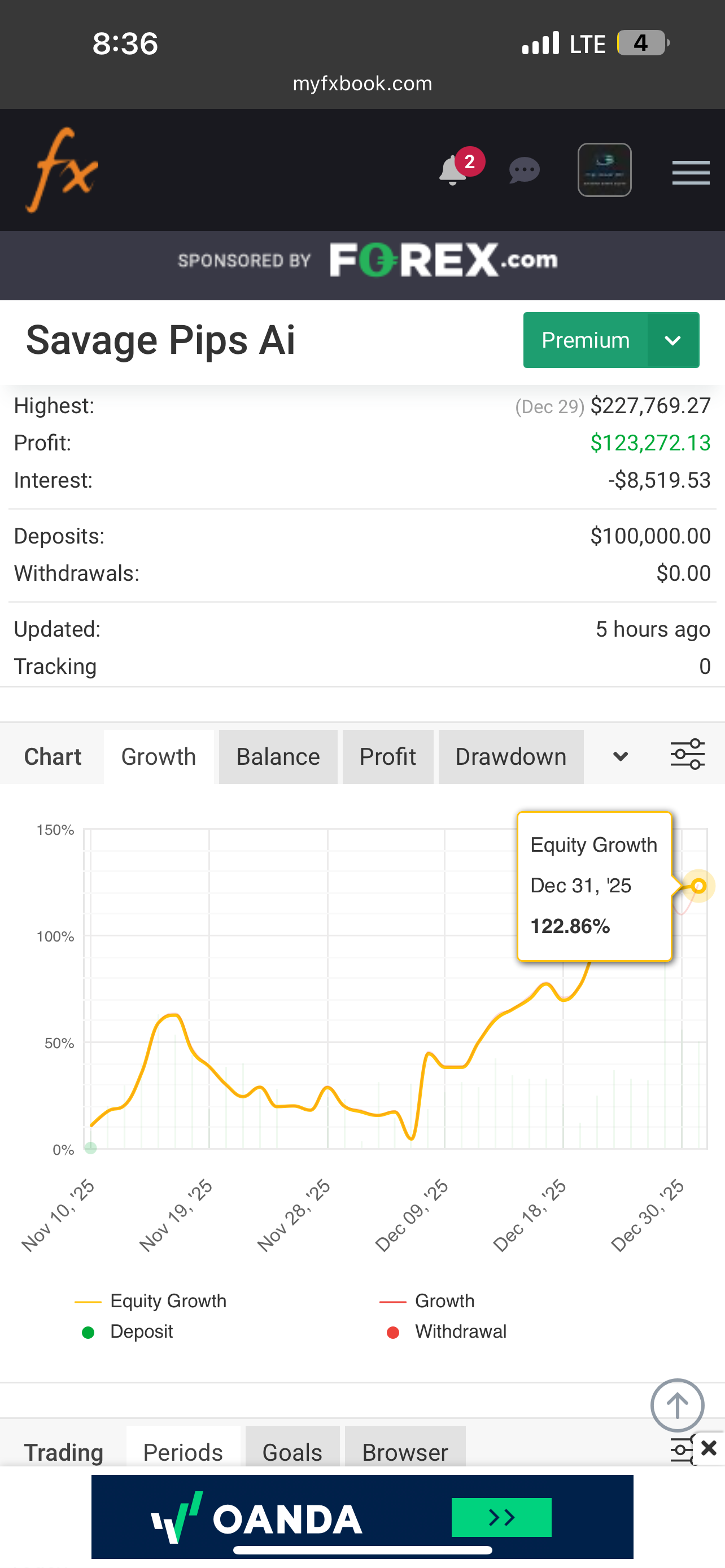This screenshot has width=725, height=1568.
Task: Click the OANDA ad arrow button
Action: pyautogui.click(x=501, y=1517)
